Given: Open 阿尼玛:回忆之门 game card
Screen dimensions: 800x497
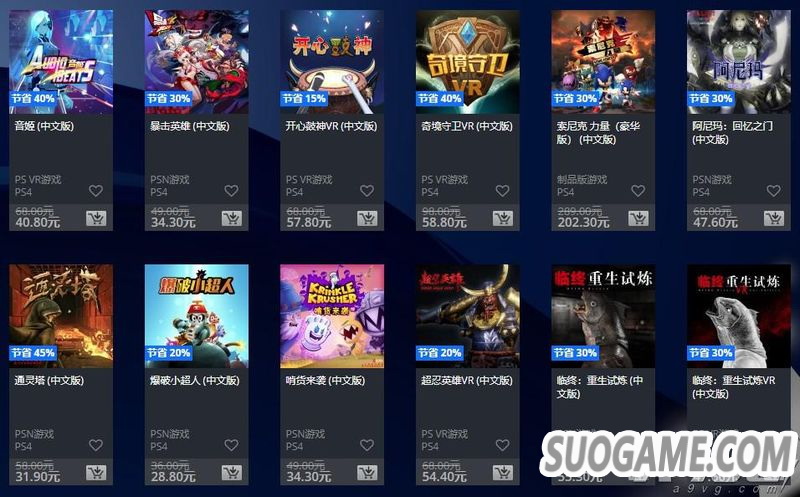Looking at the screenshot, I should (739, 60).
